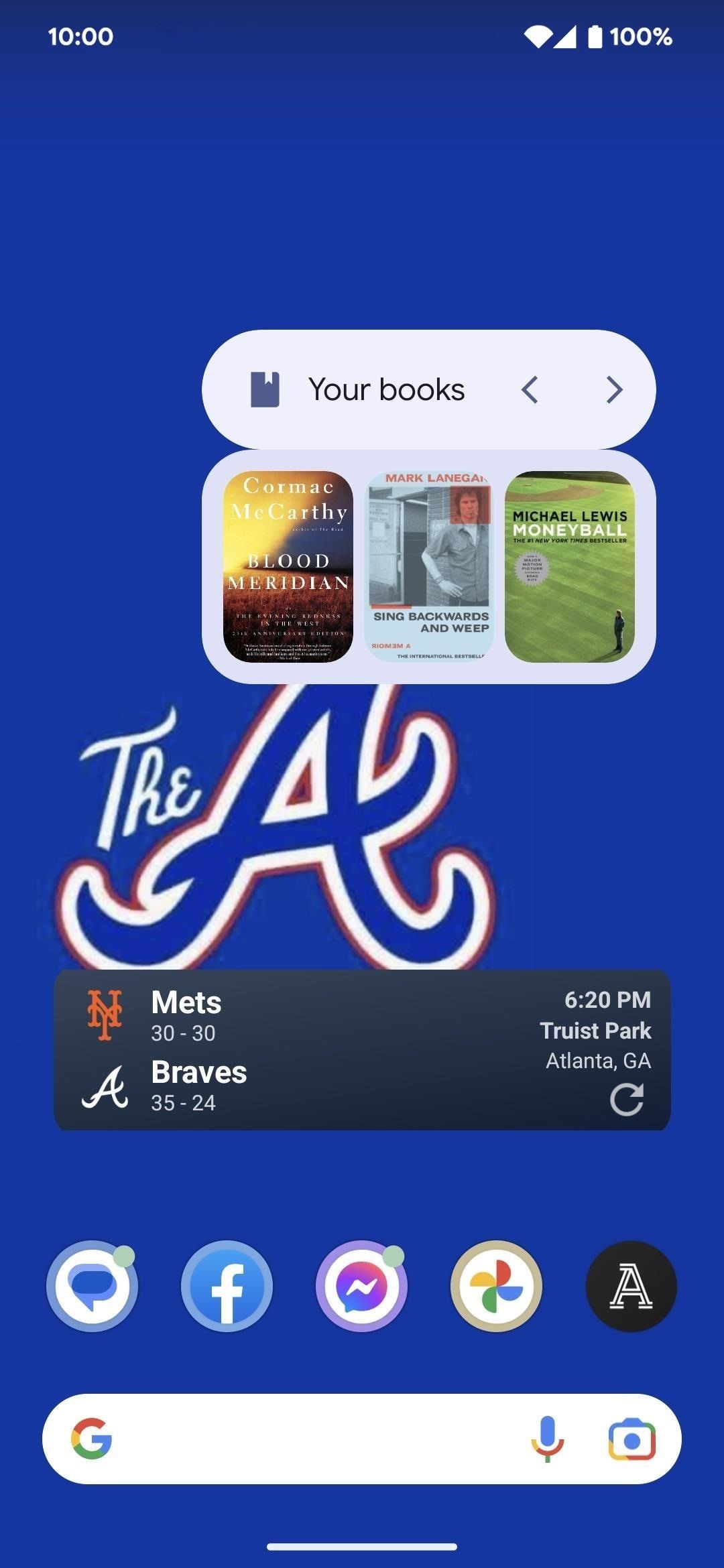
Task: Open Facebook Messenger
Action: [362, 1286]
